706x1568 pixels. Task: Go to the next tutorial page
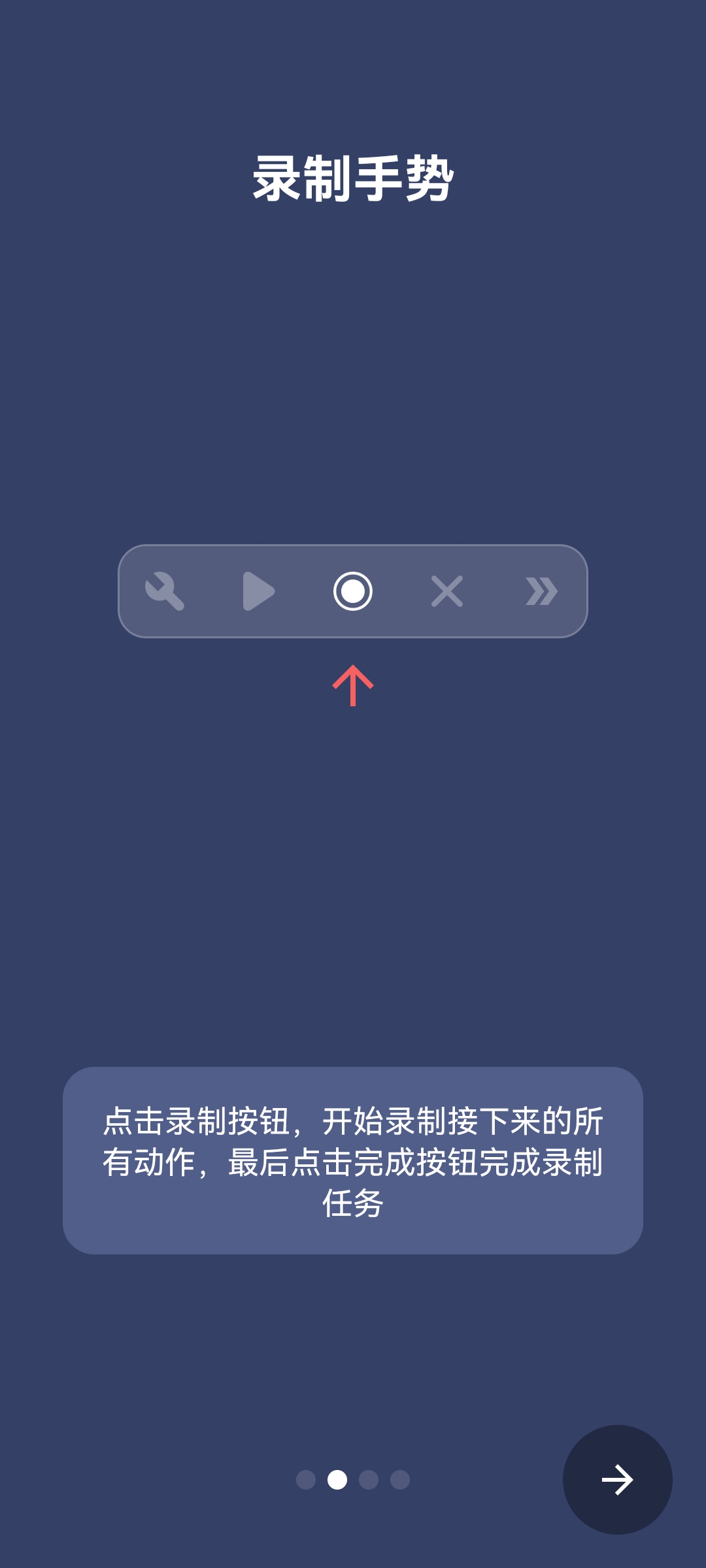[617, 1479]
